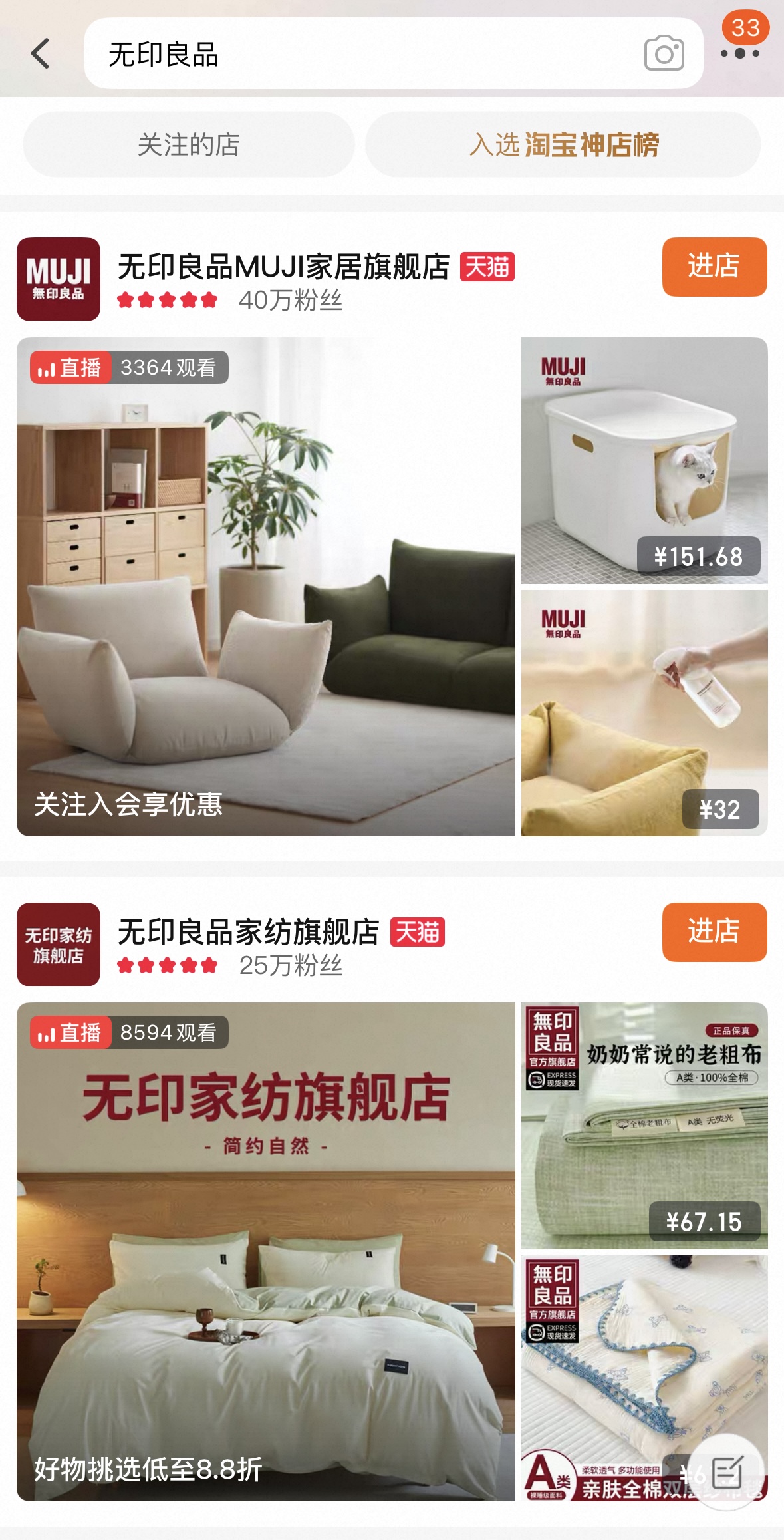This screenshot has width=784, height=1540.
Task: Open the three-dot more menu
Action: (739, 53)
